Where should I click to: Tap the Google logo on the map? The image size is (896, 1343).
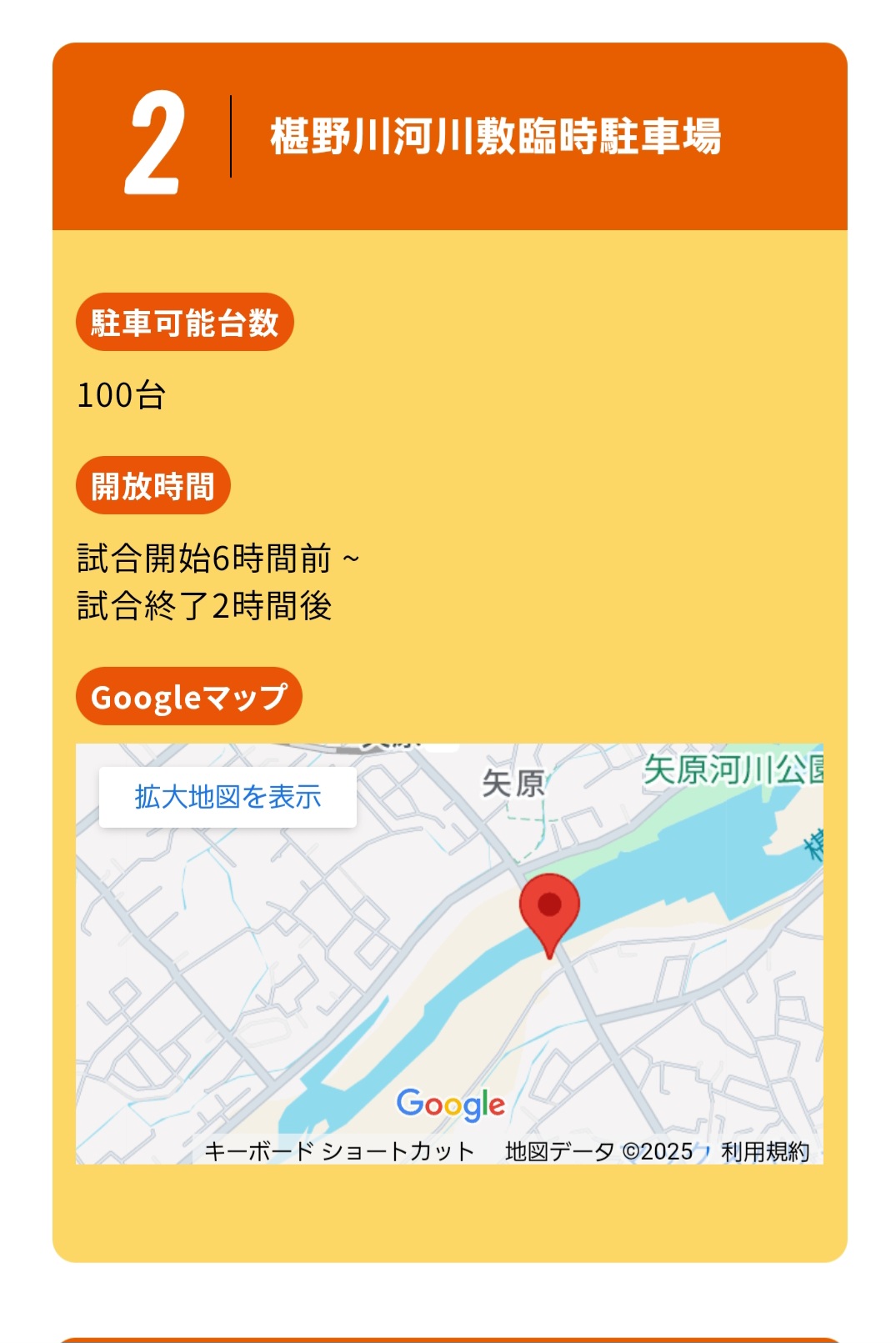coord(451,1105)
